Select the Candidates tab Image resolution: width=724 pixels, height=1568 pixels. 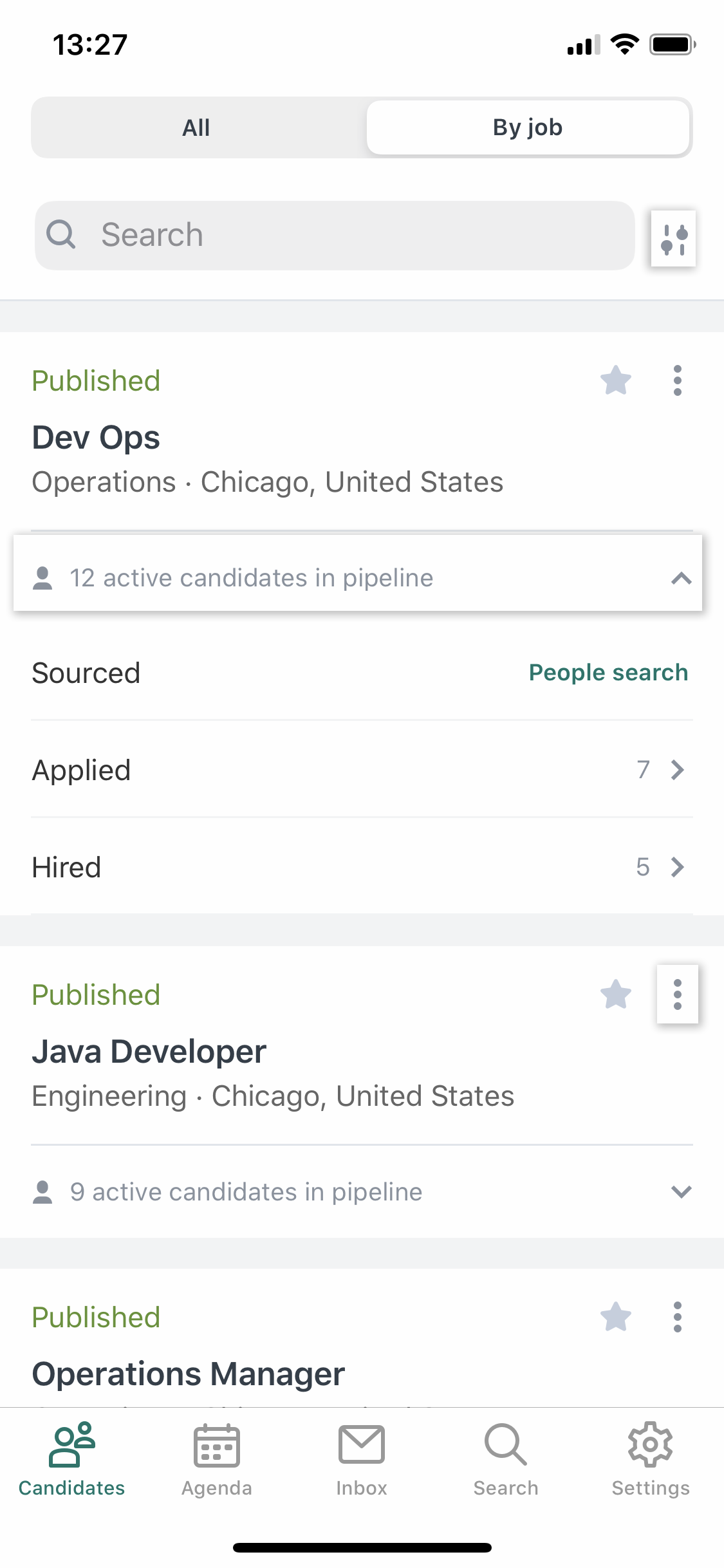[x=72, y=1460]
